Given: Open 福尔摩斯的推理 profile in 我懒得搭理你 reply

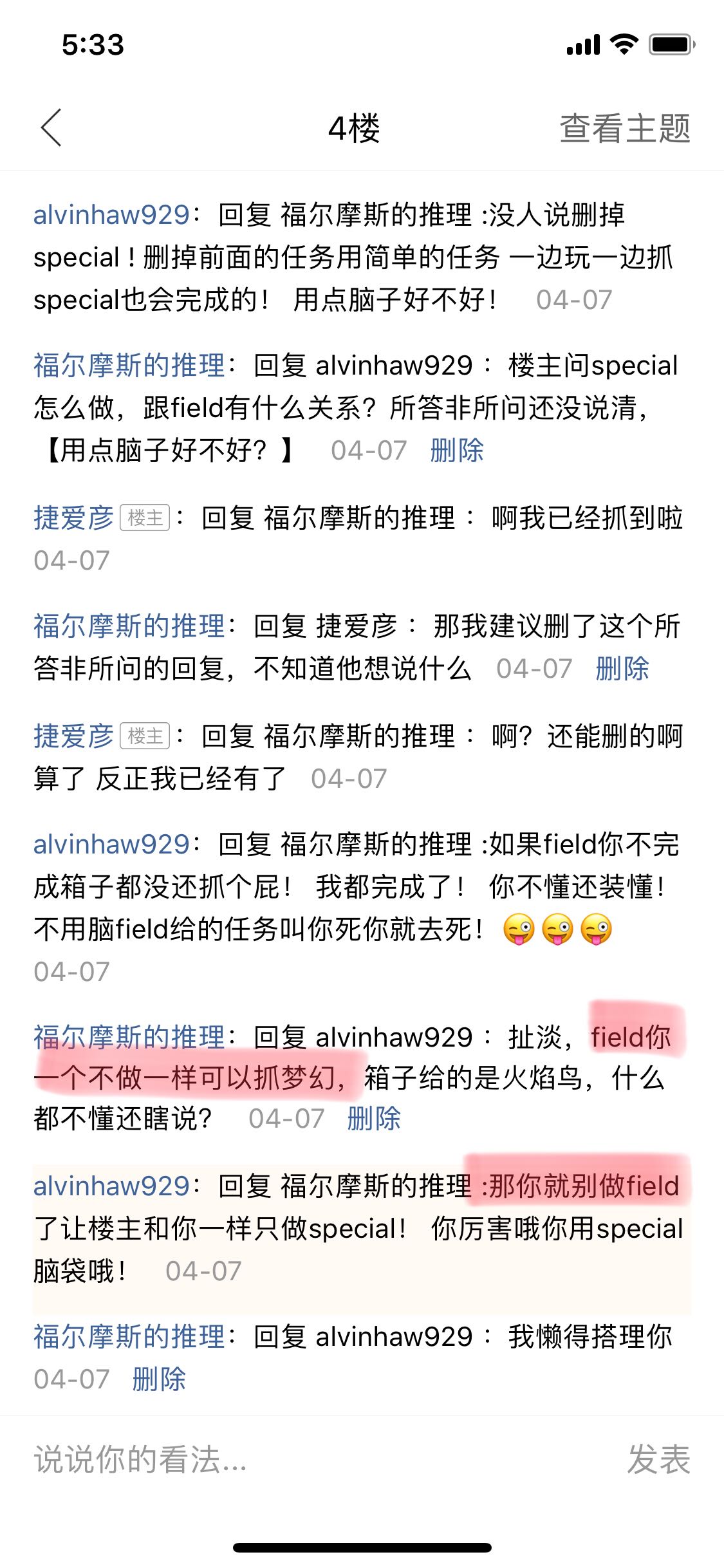Looking at the screenshot, I should pyautogui.click(x=129, y=1336).
